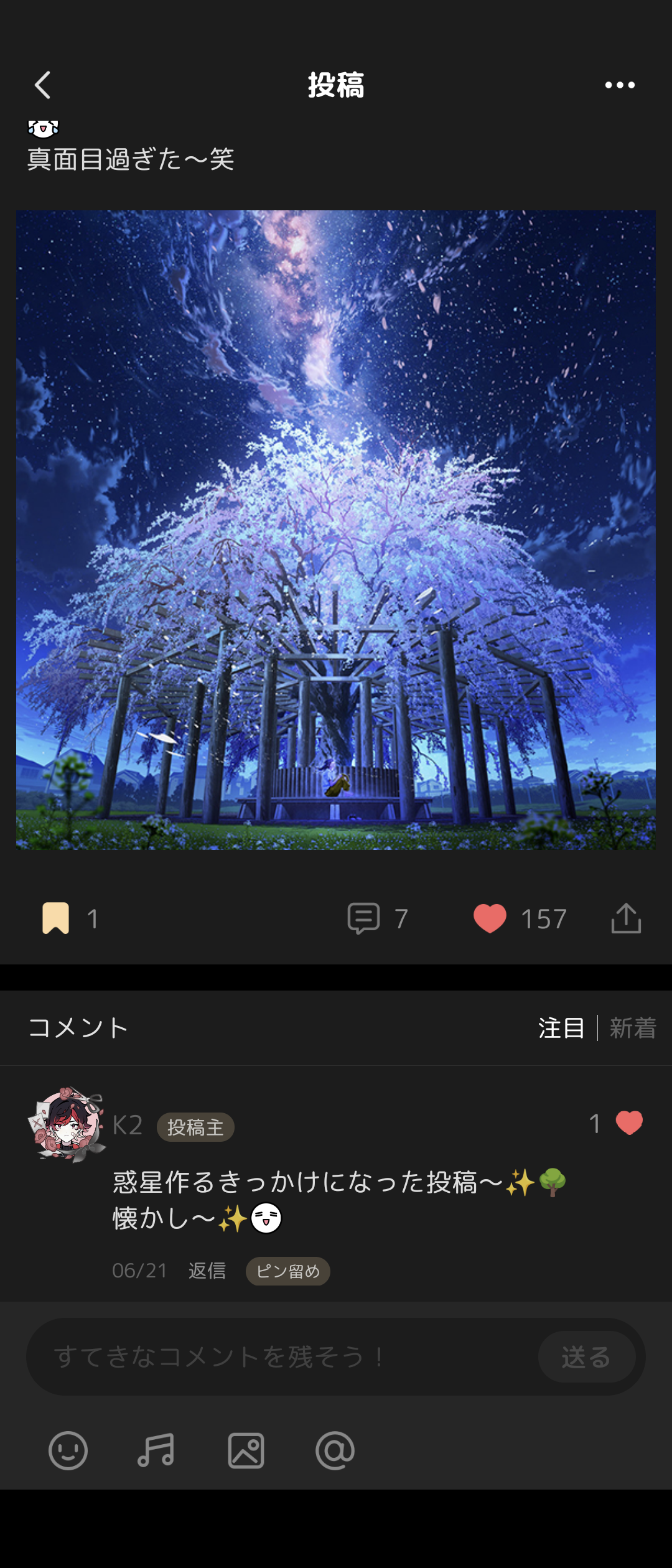
Task: Like K2's pinned comment
Action: 629,1123
